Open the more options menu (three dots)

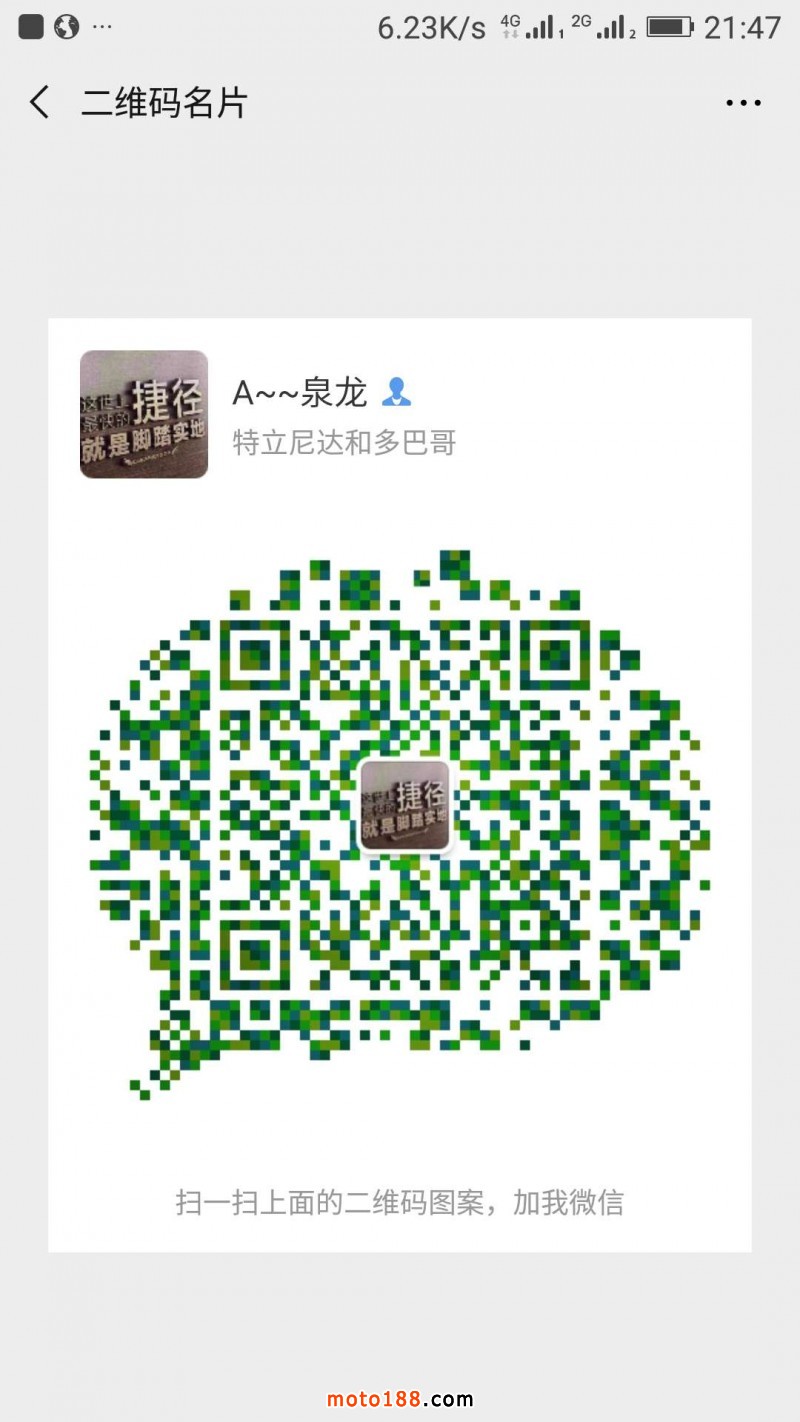[742, 102]
